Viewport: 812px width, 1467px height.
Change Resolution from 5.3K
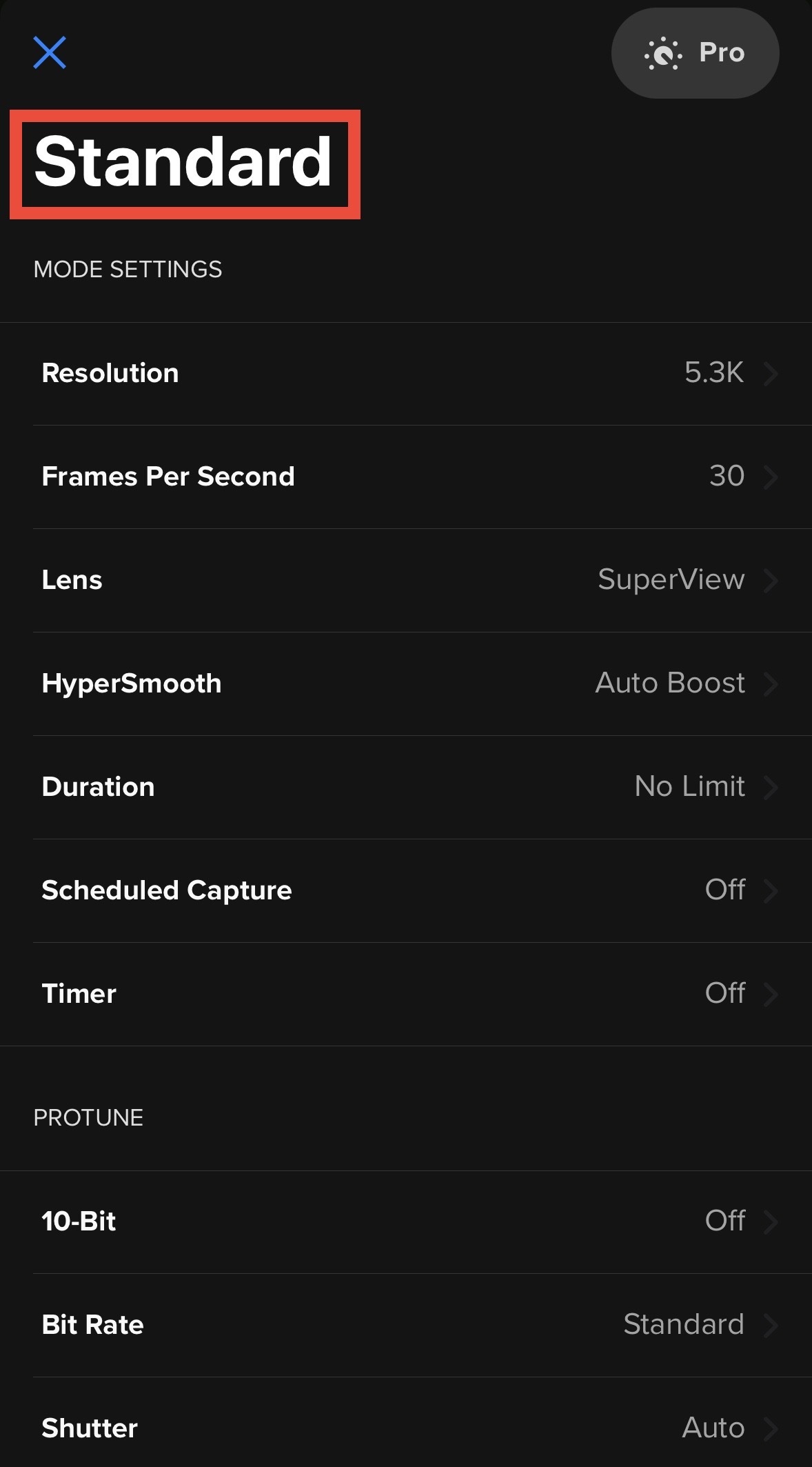point(406,373)
